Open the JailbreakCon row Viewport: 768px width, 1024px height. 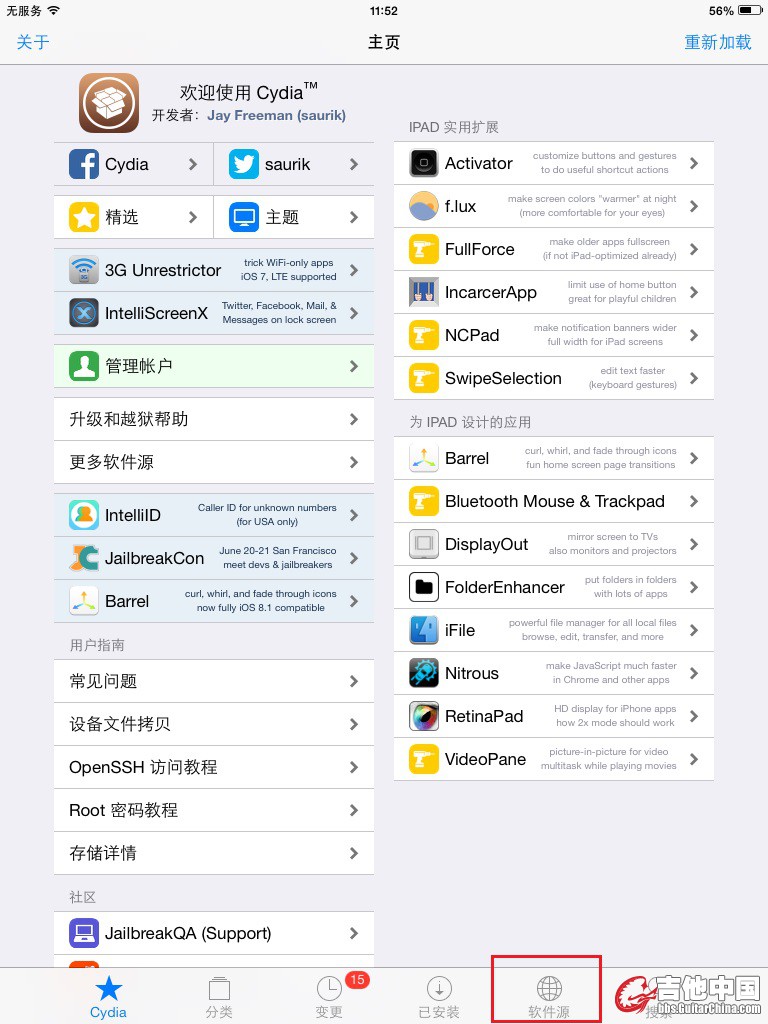213,558
